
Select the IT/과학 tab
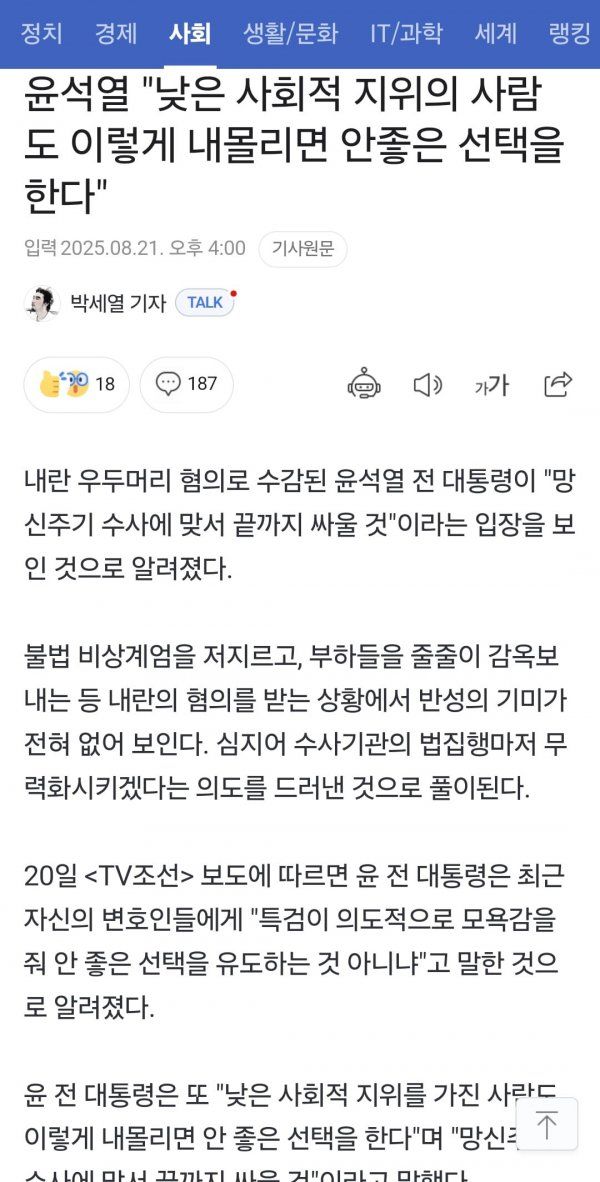[406, 33]
